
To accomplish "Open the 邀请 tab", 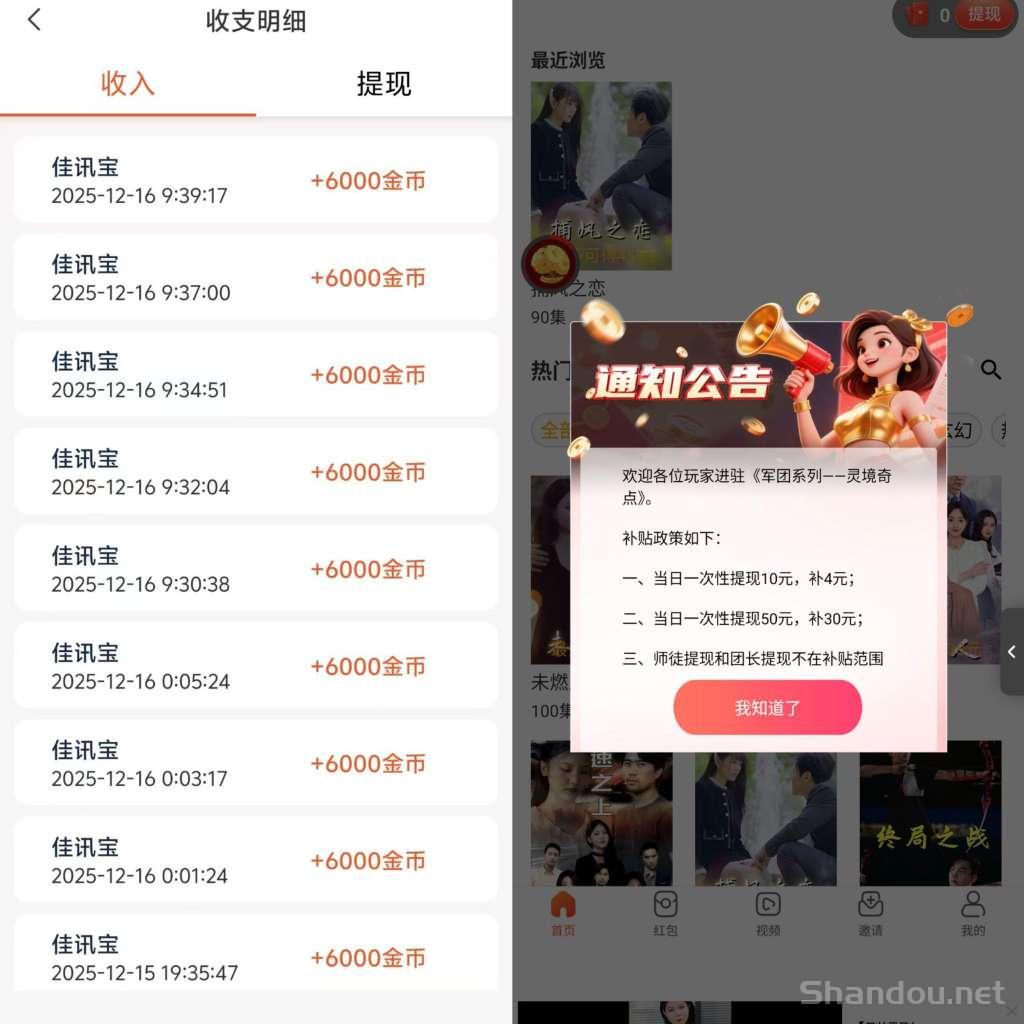I will pos(870,913).
